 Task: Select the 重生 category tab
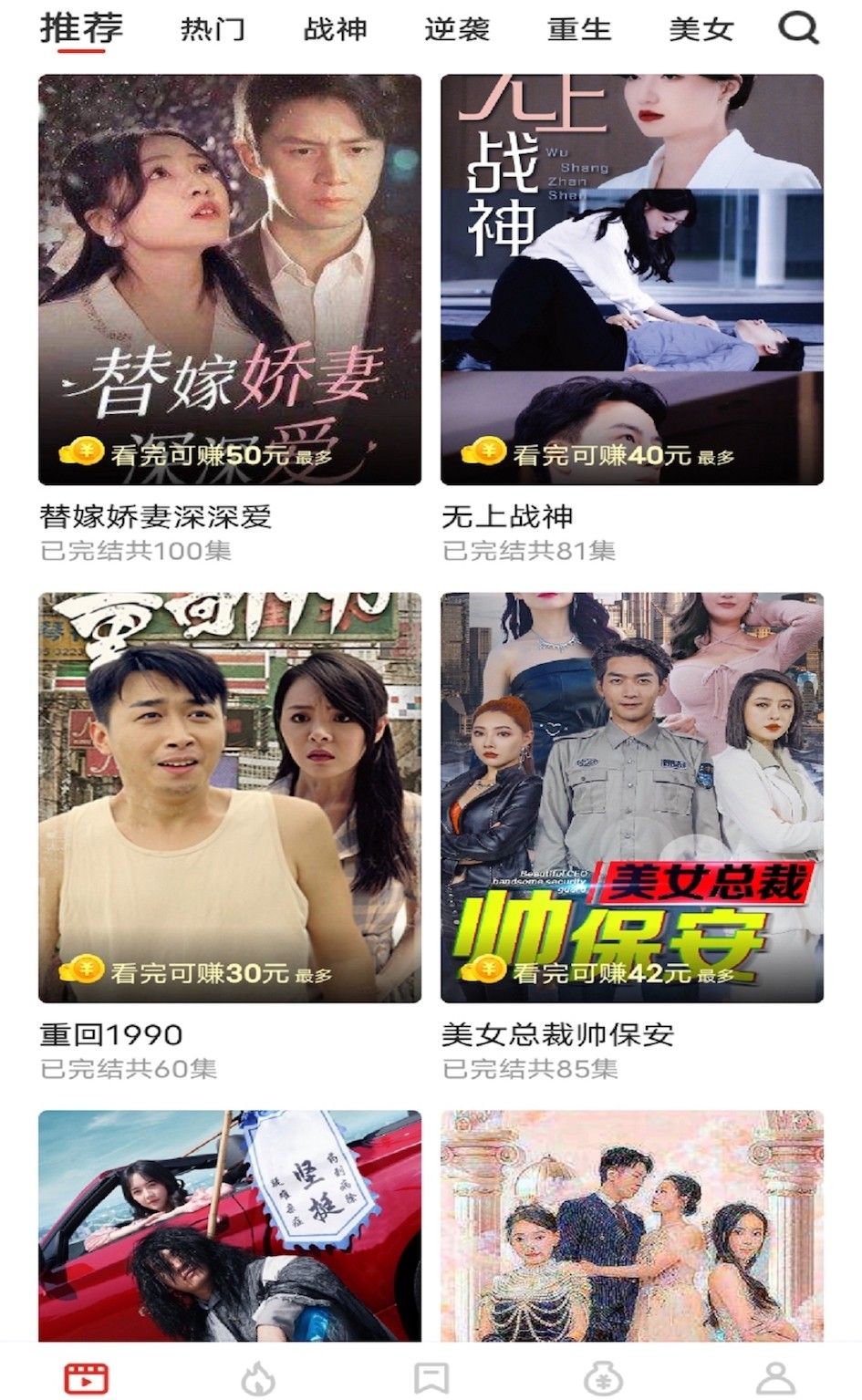click(x=578, y=29)
